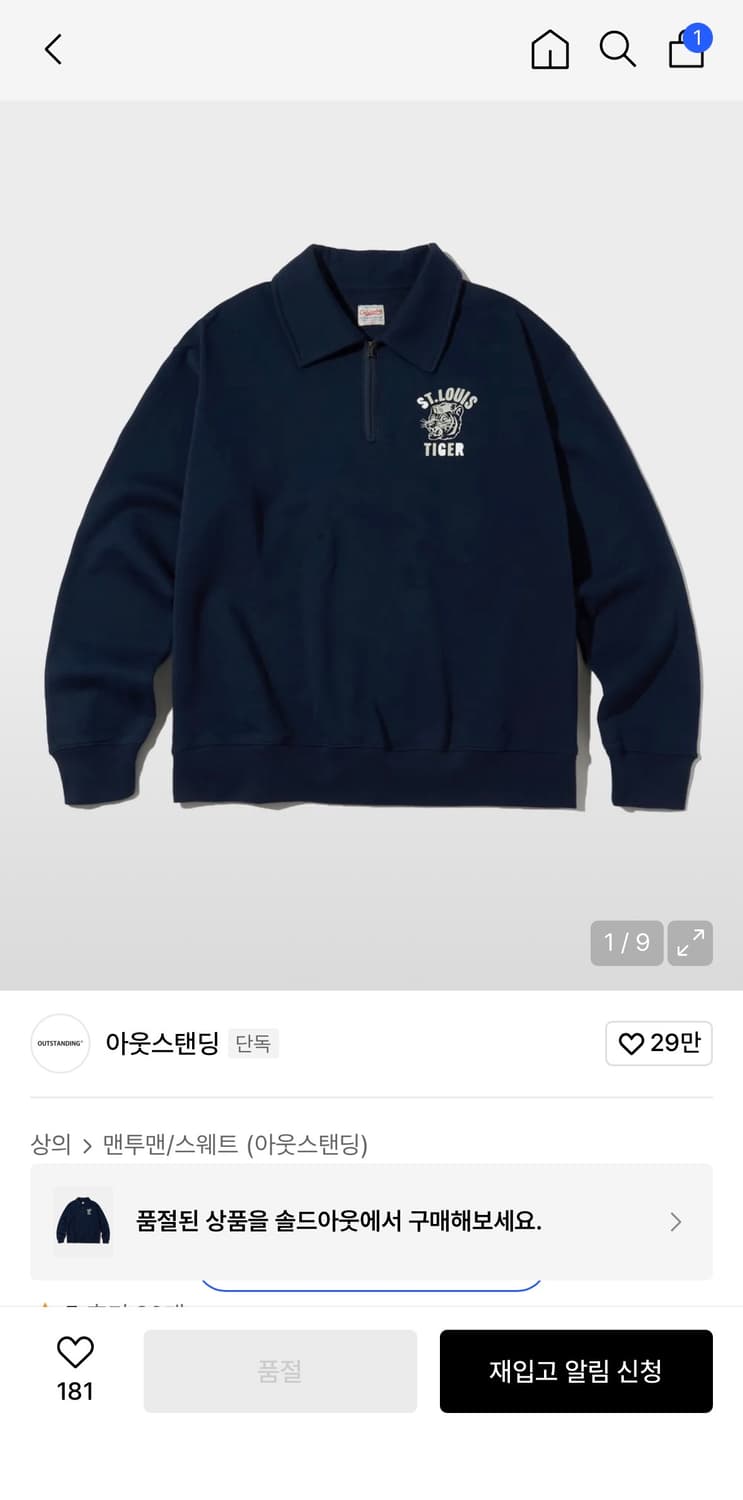Screen dimensions: 743x1500
Task: Open the 아웃스탠딩 brand page
Action: point(161,1043)
